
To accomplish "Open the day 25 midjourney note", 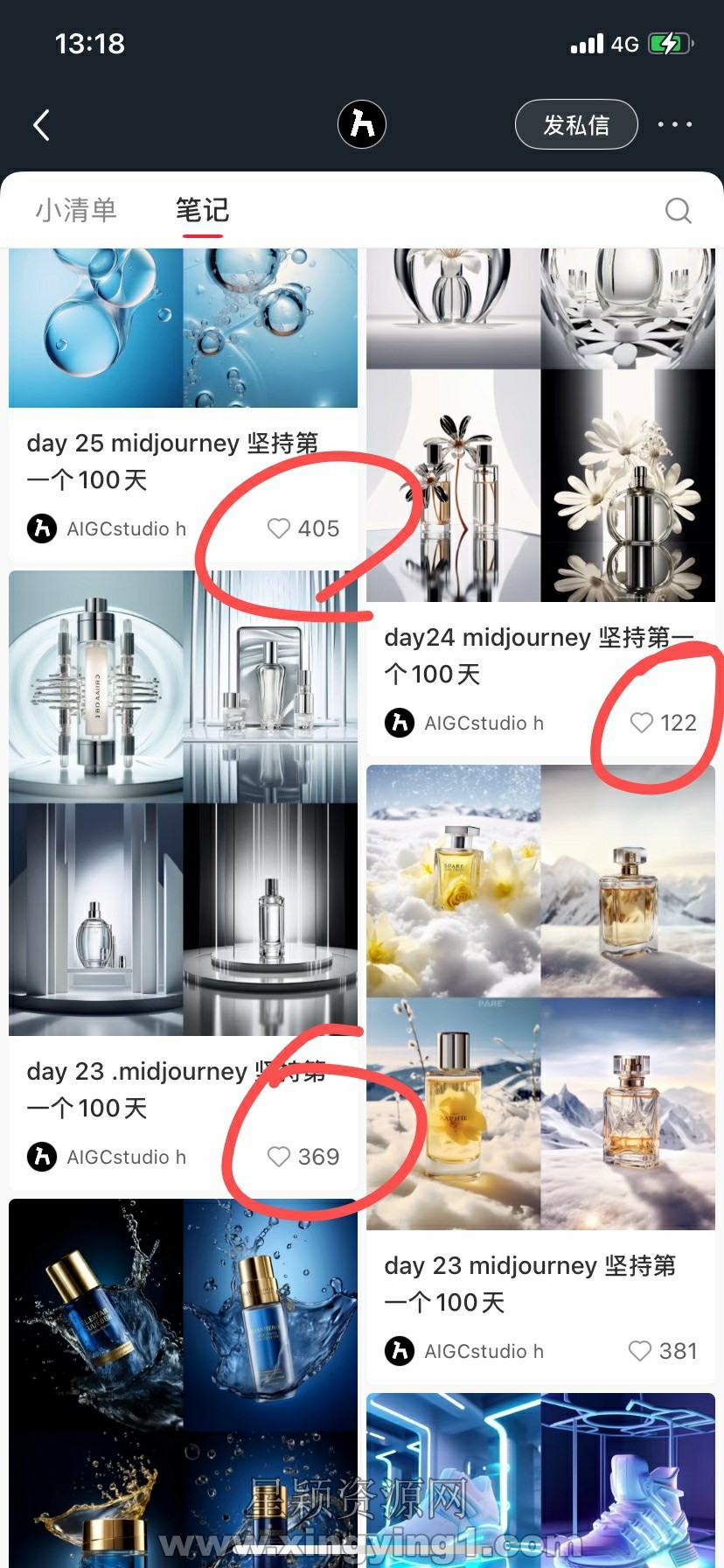I will coord(171,460).
